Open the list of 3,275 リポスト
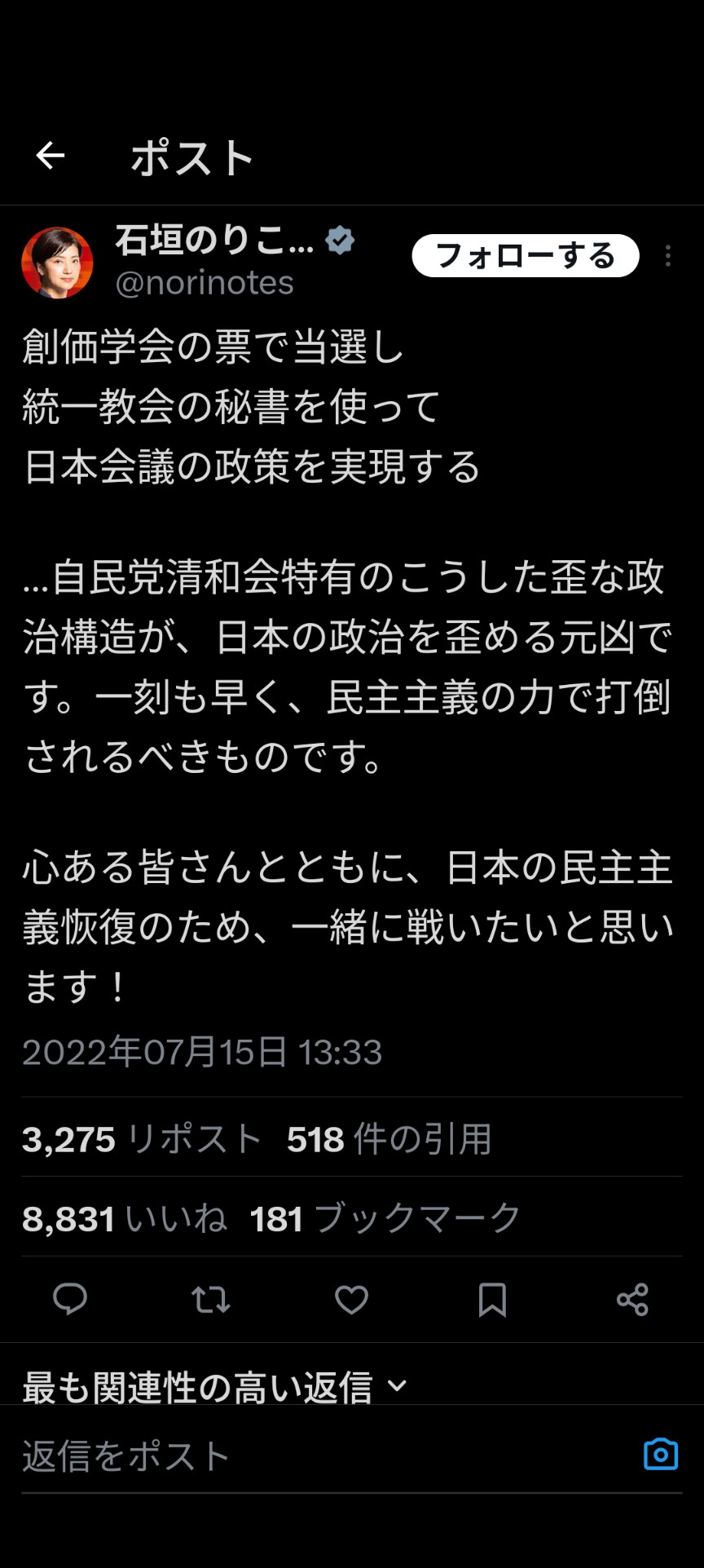Viewport: 704px width, 1568px height. [139, 1138]
